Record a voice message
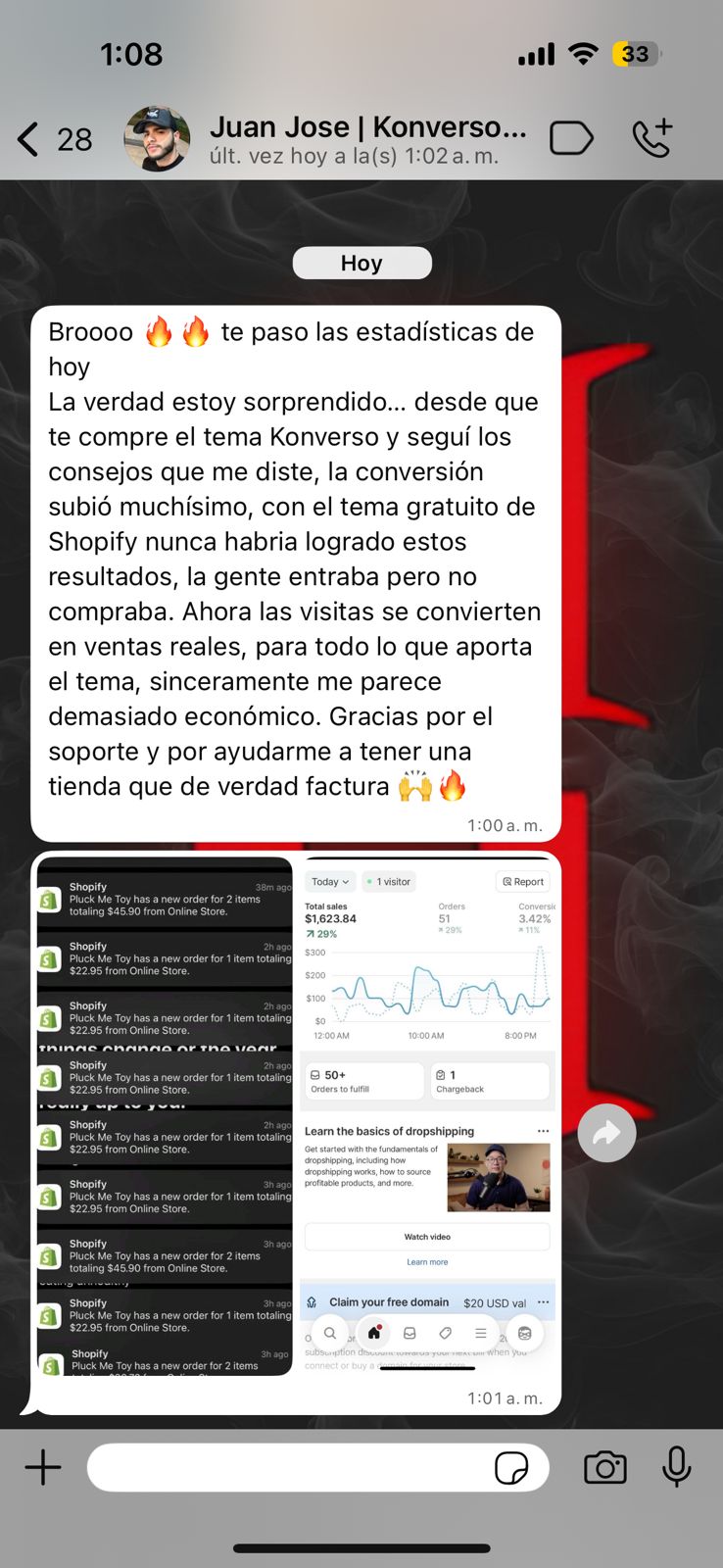Screen dimensions: 723x1568 (x=677, y=1467)
